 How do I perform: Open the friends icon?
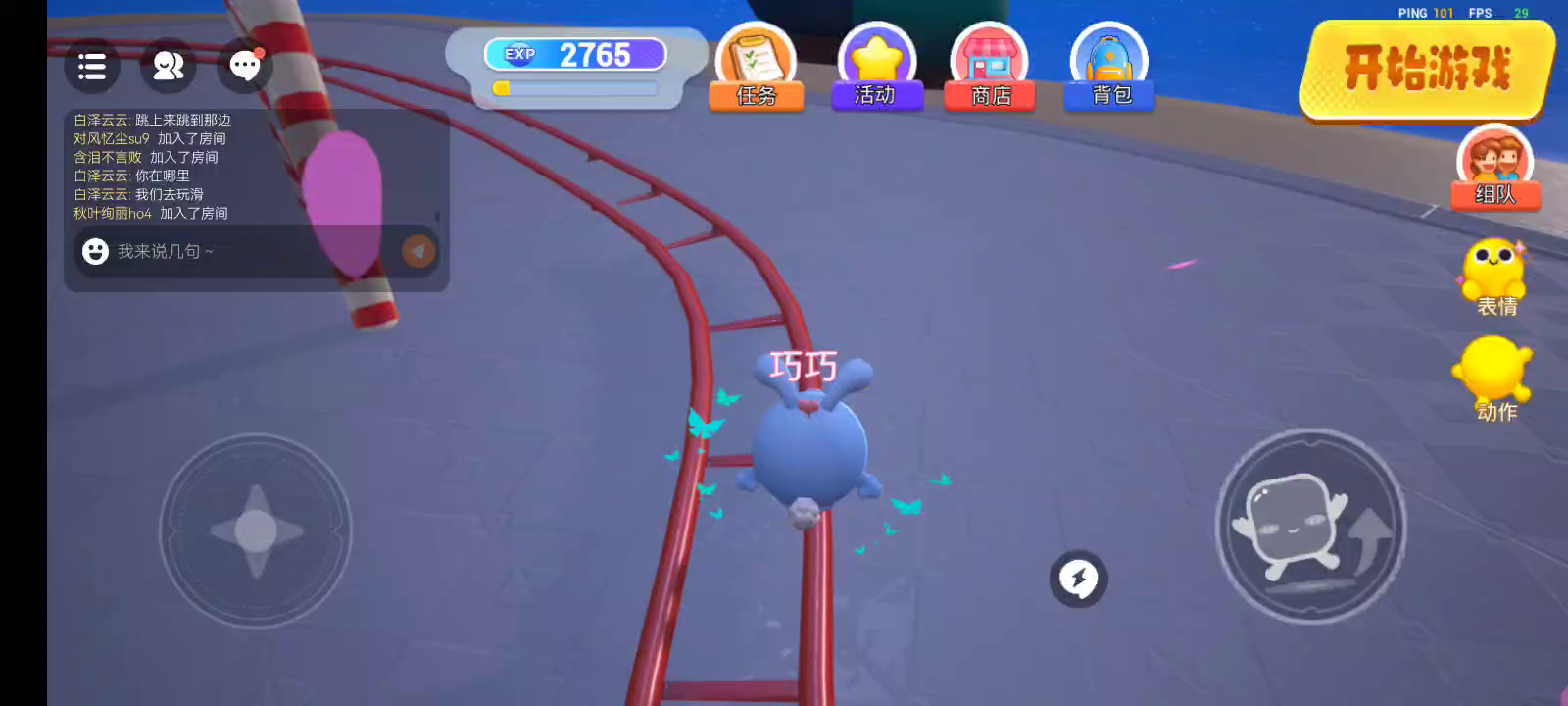click(x=169, y=66)
